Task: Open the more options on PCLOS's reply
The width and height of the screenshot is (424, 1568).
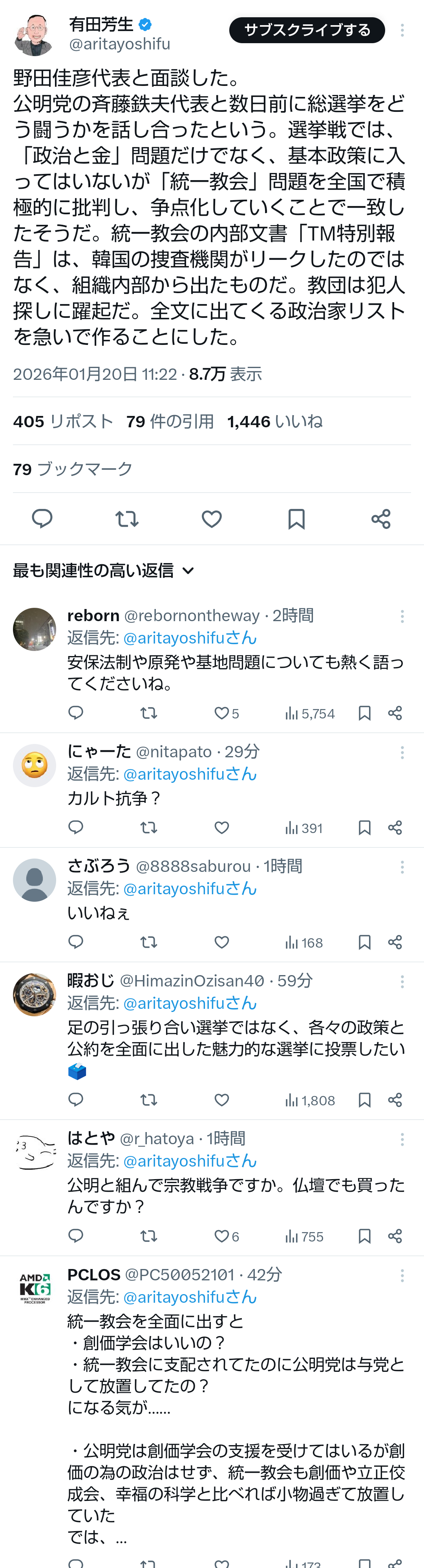Action: [x=402, y=1275]
